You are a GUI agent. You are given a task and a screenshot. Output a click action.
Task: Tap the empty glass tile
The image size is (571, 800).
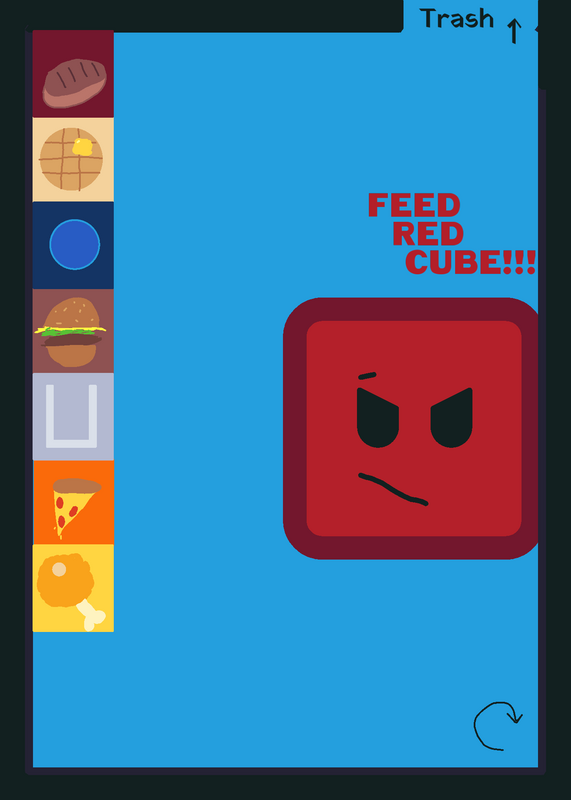(73, 417)
